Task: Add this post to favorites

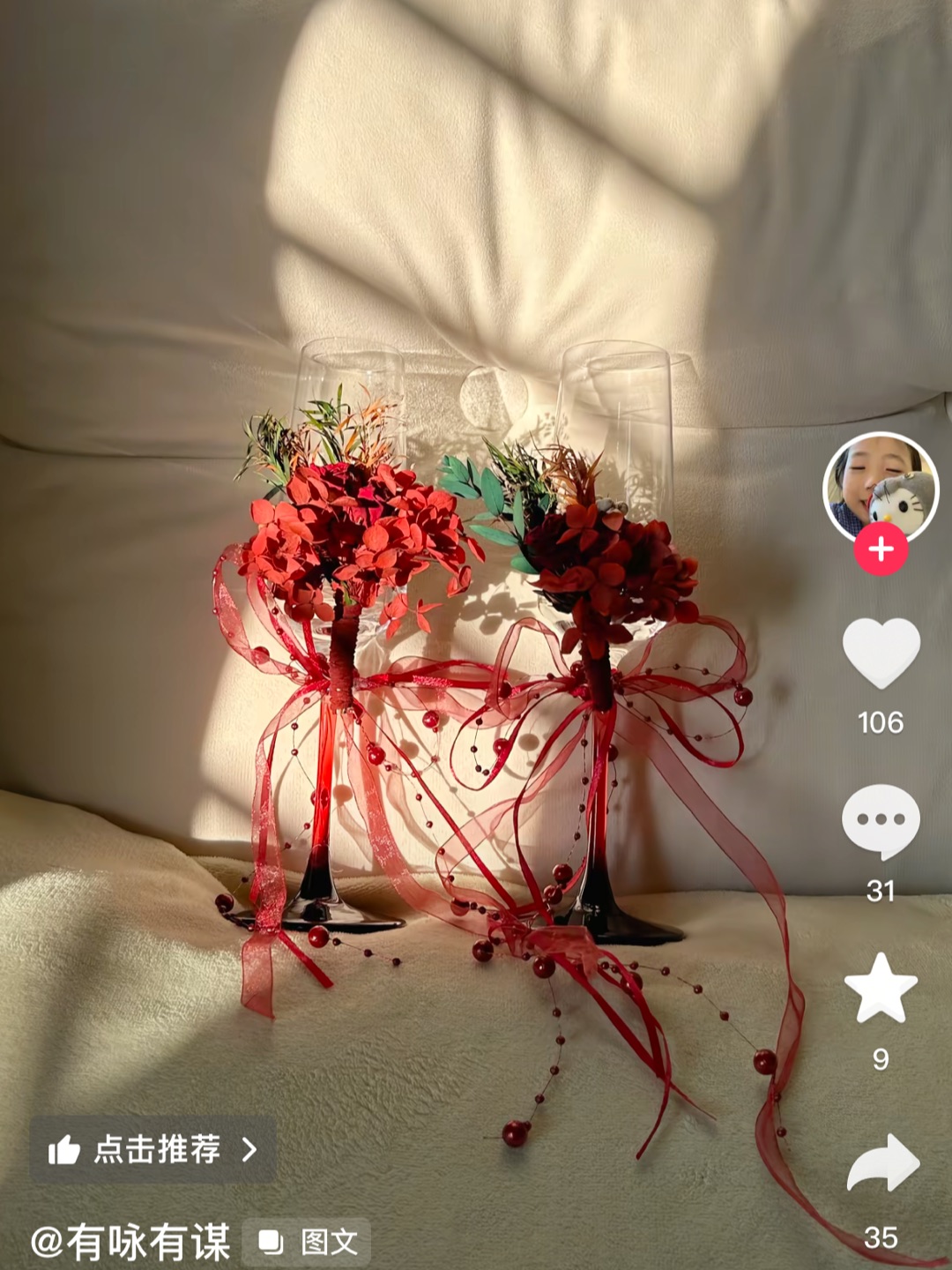Action: point(881,990)
